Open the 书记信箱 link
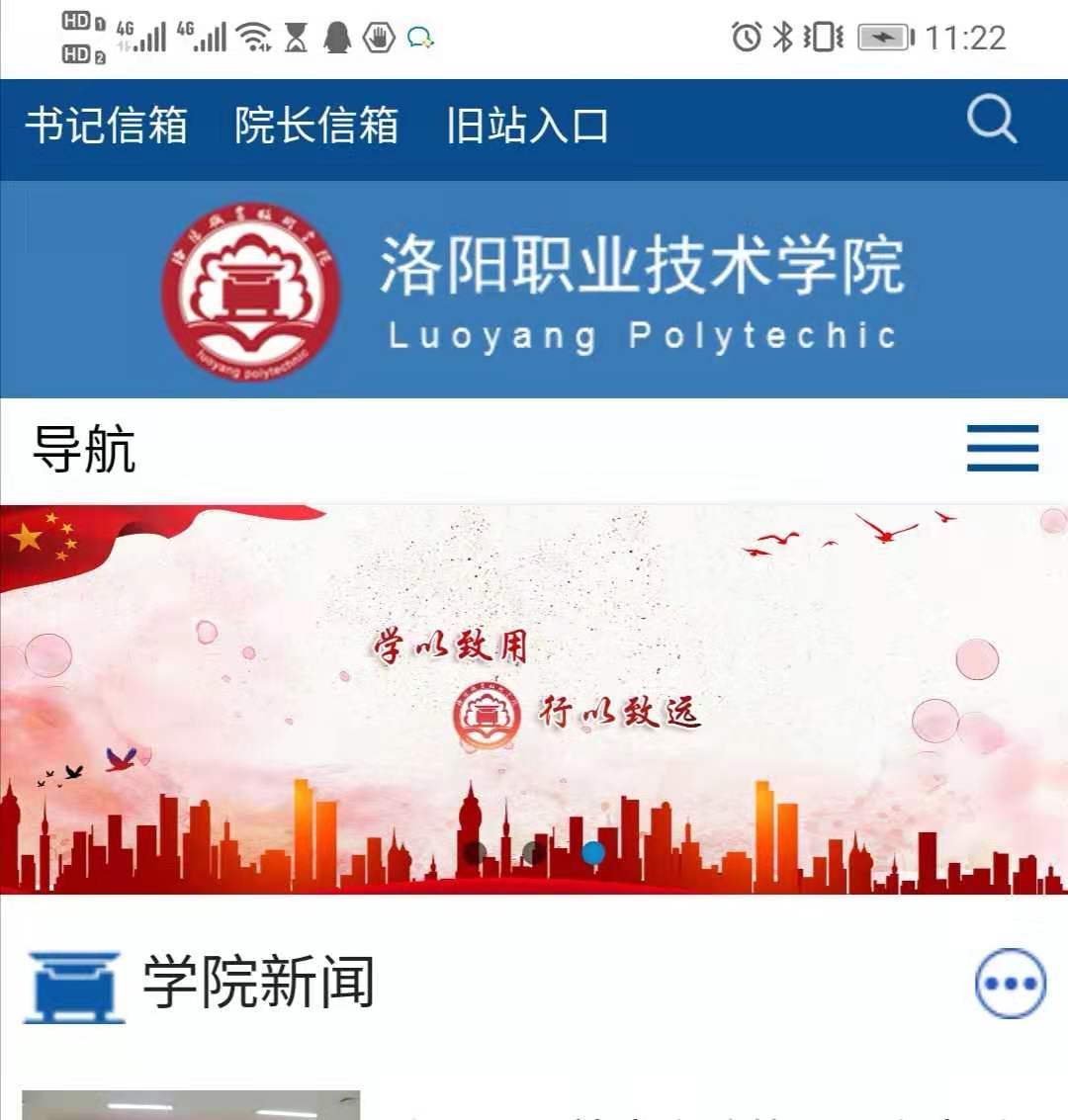The height and width of the screenshot is (1120, 1068). (x=106, y=126)
